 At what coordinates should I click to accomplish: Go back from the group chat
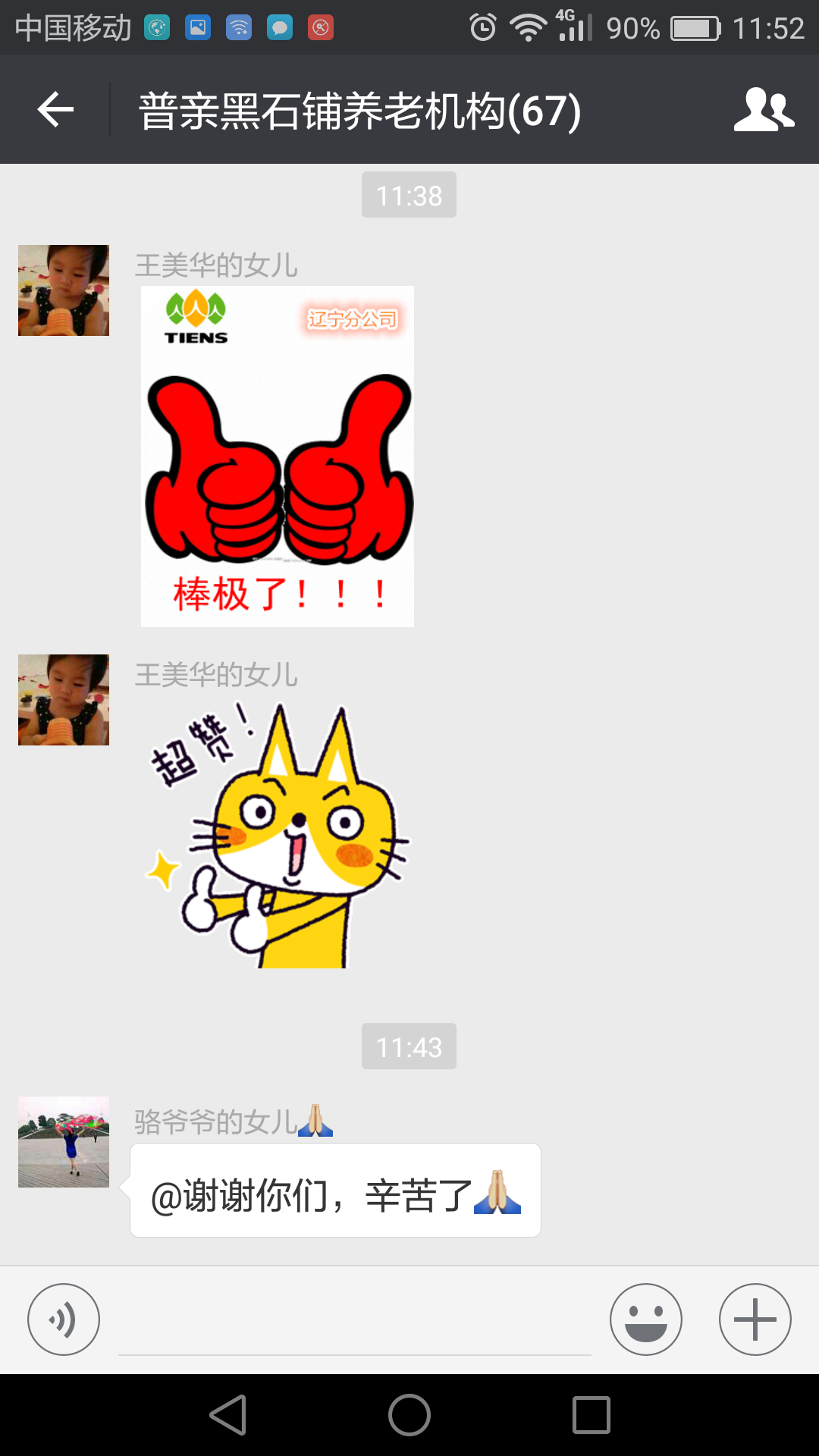[55, 111]
